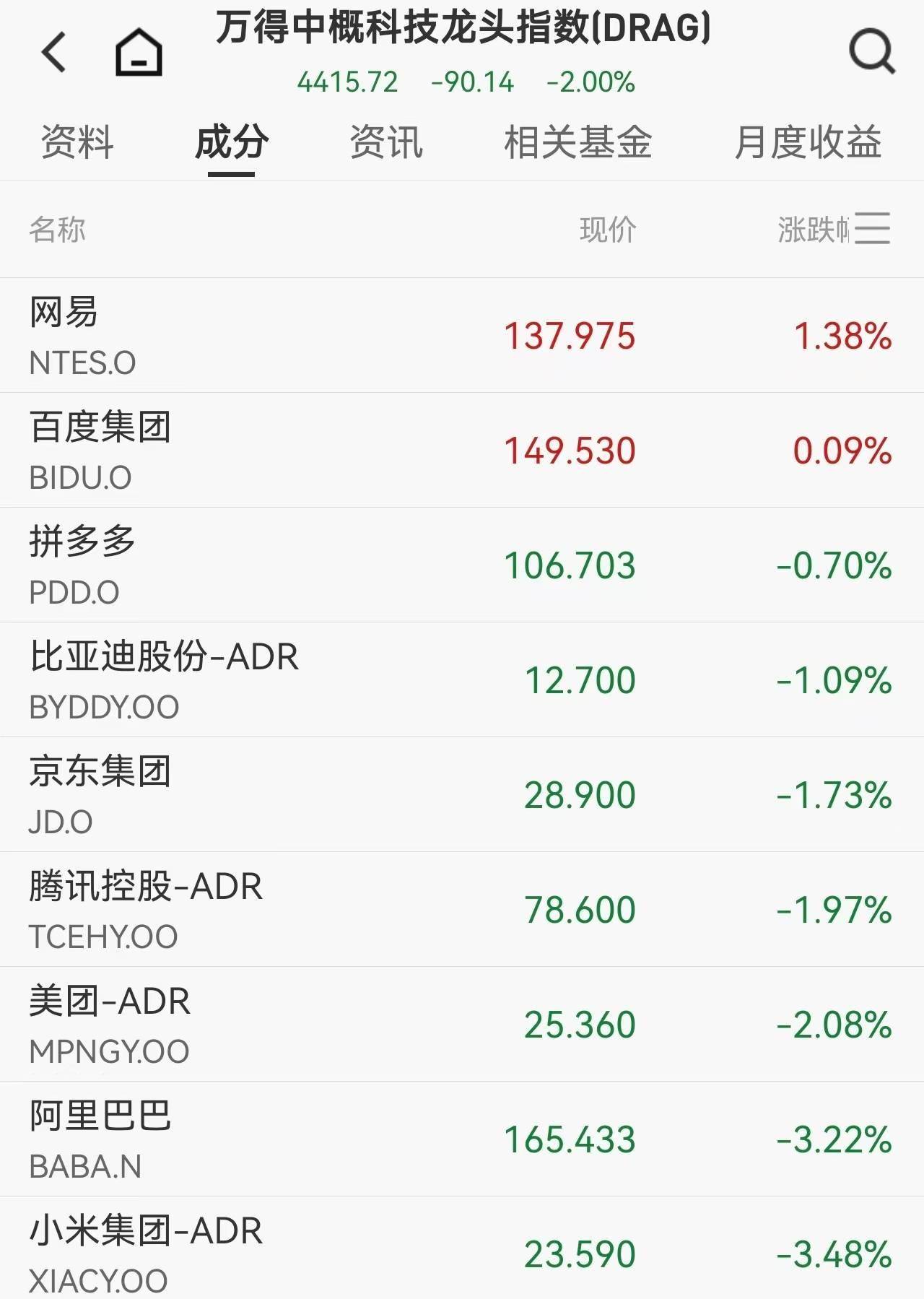
Task: Open search with the magnifier icon
Action: tap(871, 52)
